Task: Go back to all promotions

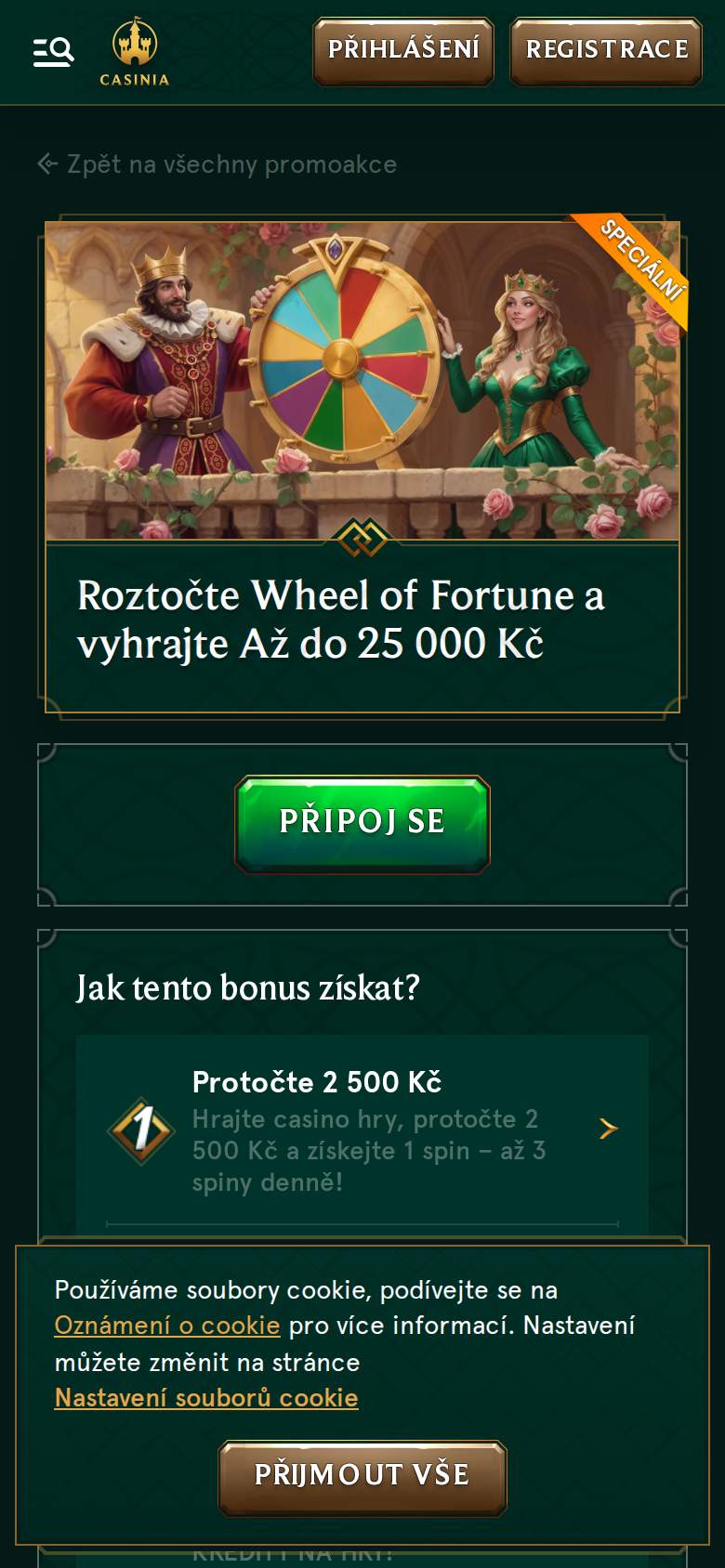Action: [x=217, y=164]
